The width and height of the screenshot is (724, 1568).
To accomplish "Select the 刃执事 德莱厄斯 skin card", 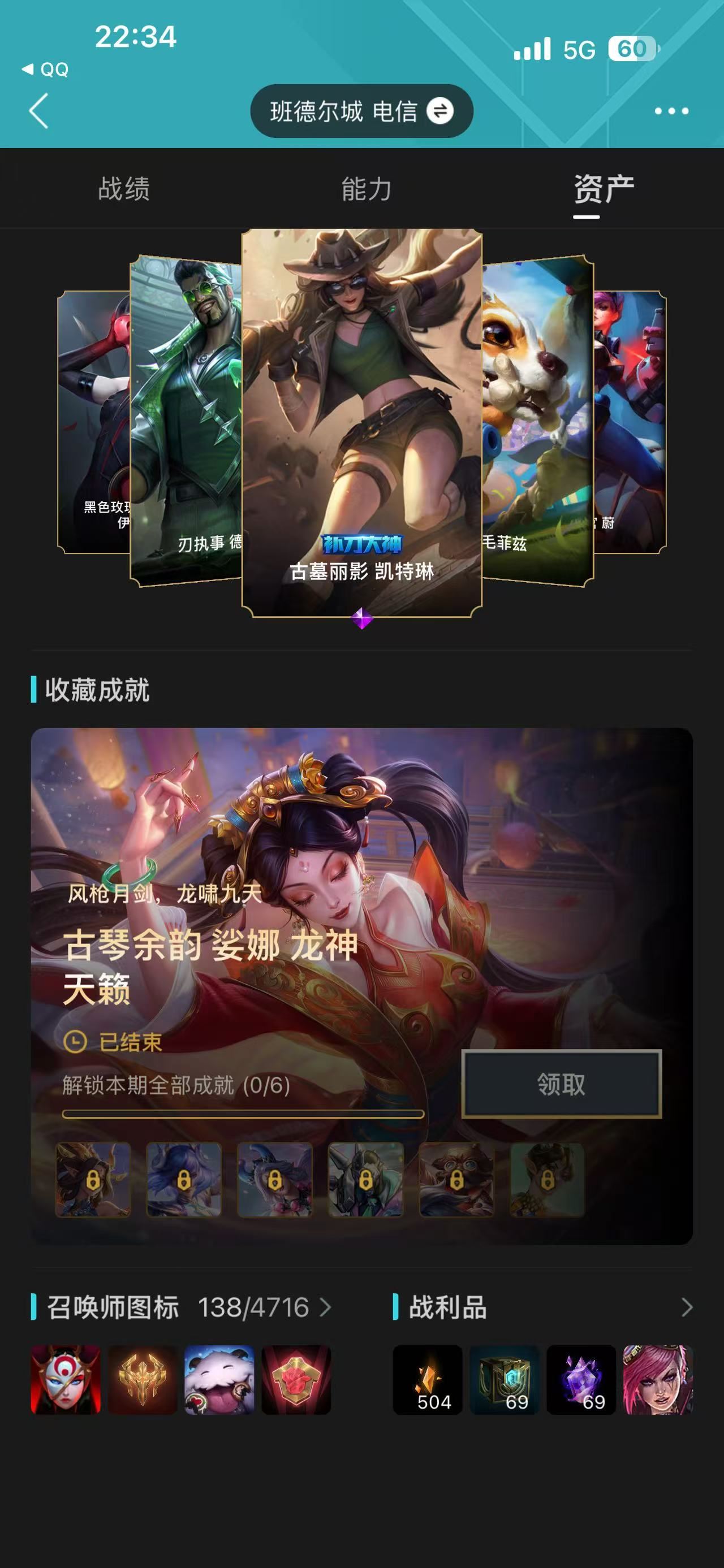I will pos(186,420).
